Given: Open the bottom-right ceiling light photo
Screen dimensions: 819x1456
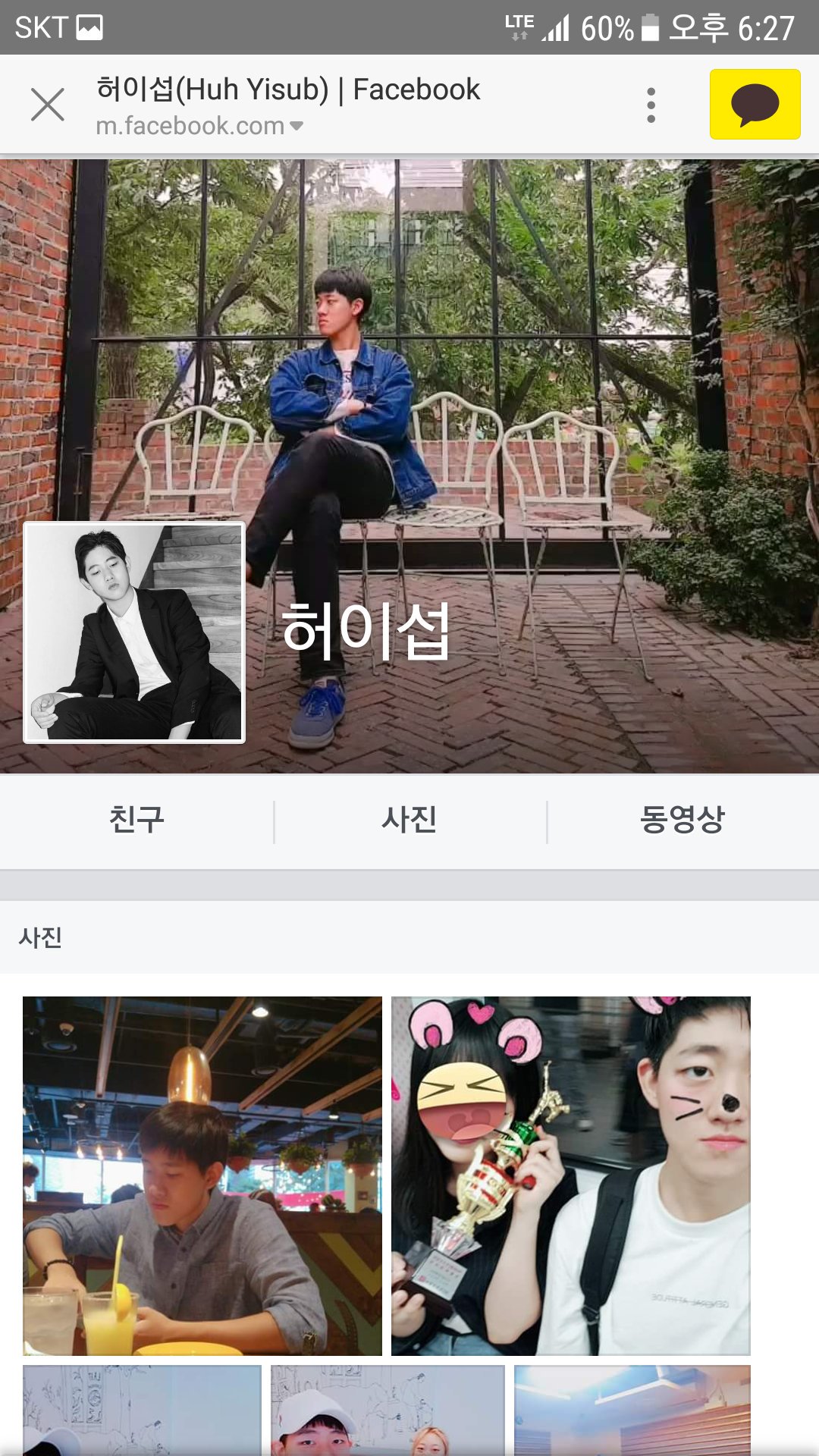Looking at the screenshot, I should [632, 1410].
